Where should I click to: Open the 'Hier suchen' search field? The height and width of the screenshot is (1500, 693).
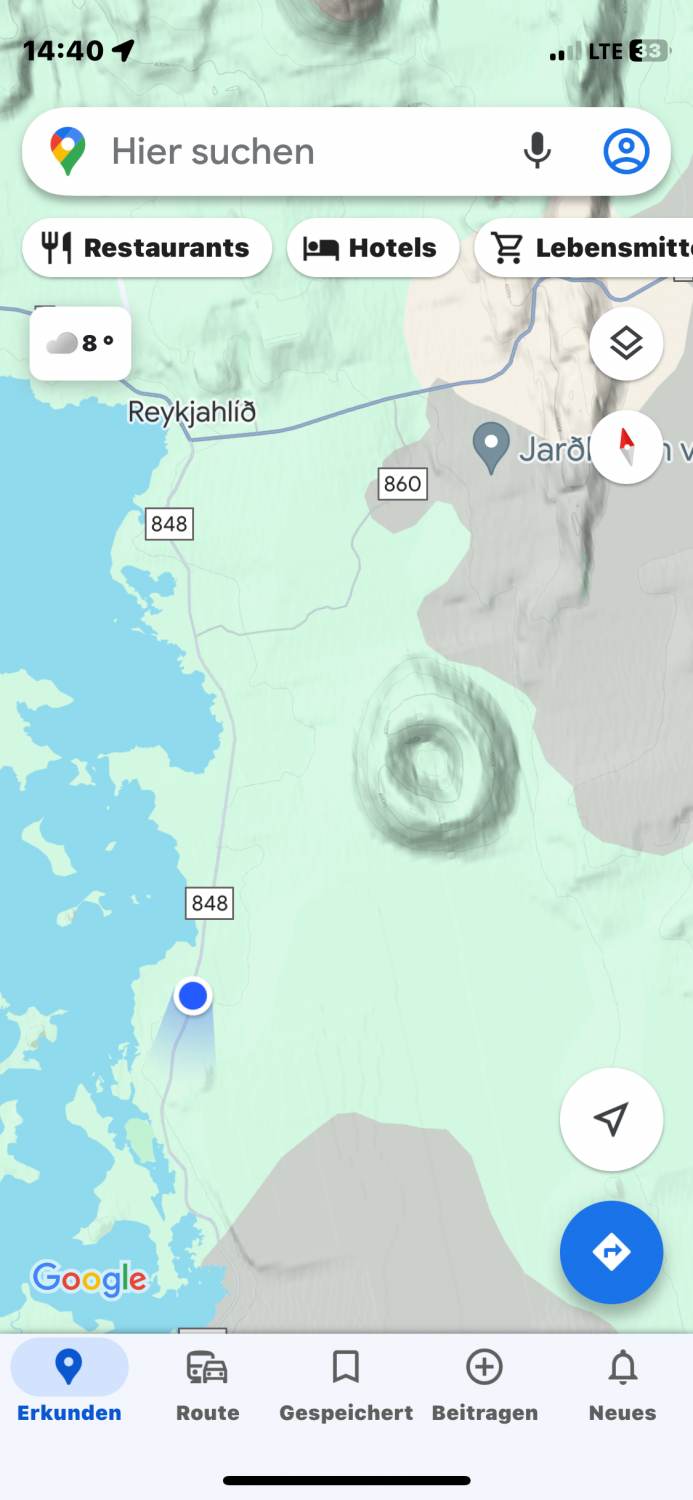300,152
